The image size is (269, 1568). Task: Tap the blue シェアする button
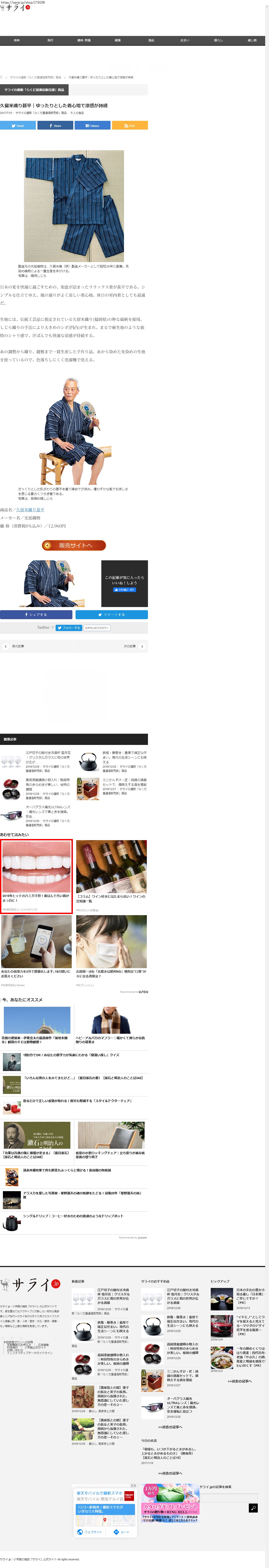pyautogui.click(x=36, y=615)
